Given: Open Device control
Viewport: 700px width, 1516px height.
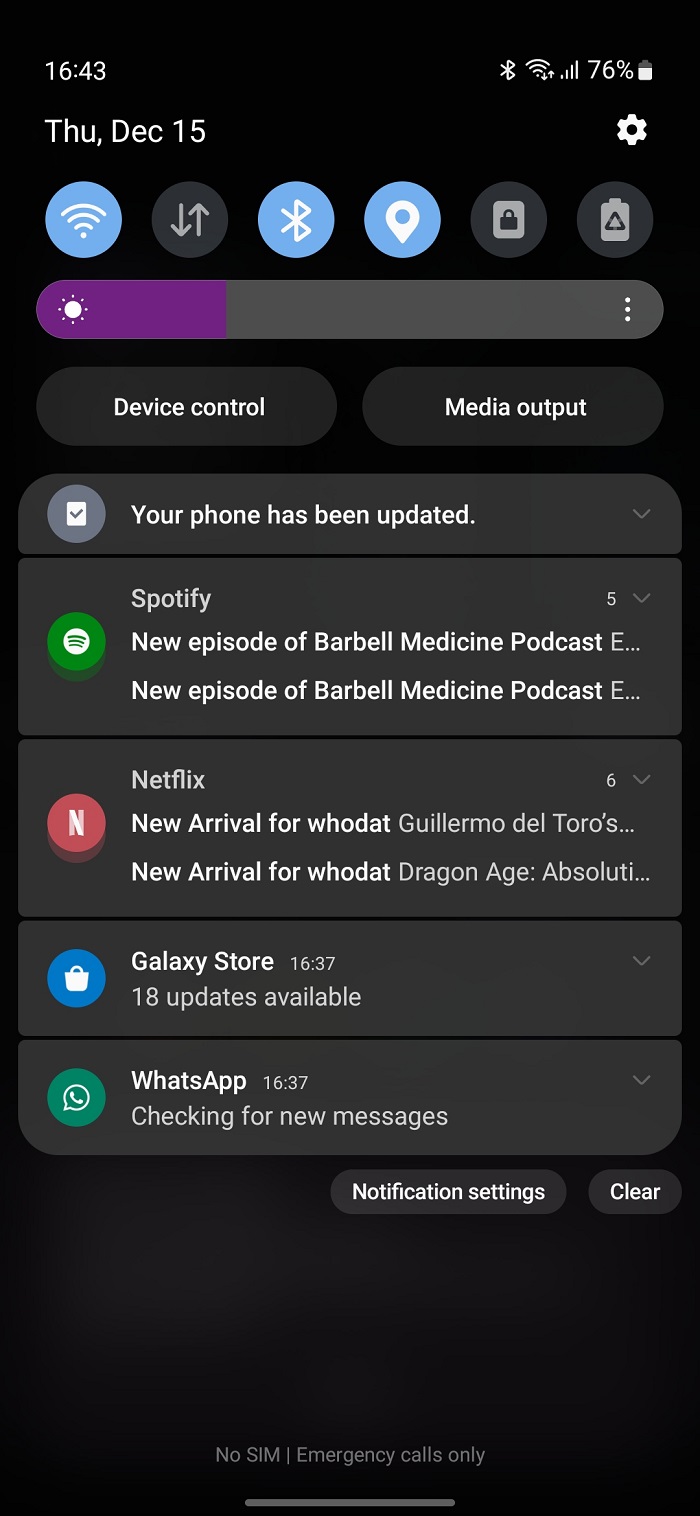Looking at the screenshot, I should click(x=187, y=407).
